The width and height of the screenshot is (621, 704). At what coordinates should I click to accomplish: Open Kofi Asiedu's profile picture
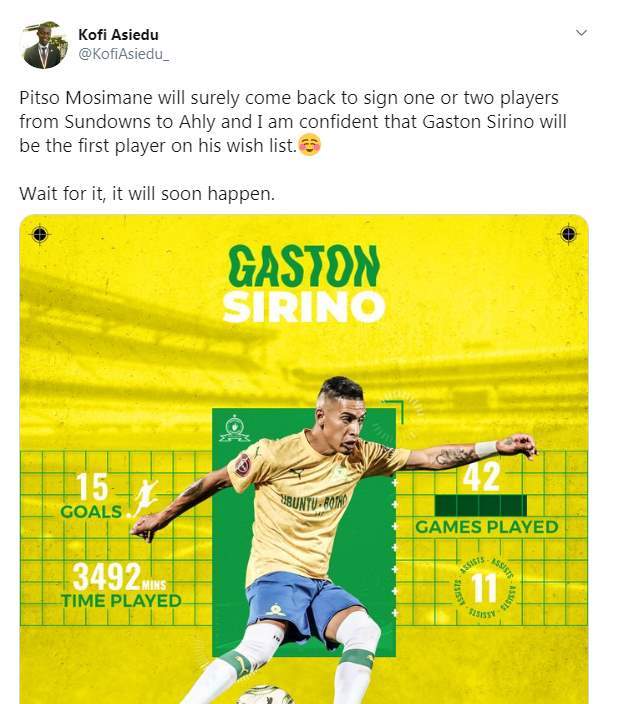click(x=44, y=45)
